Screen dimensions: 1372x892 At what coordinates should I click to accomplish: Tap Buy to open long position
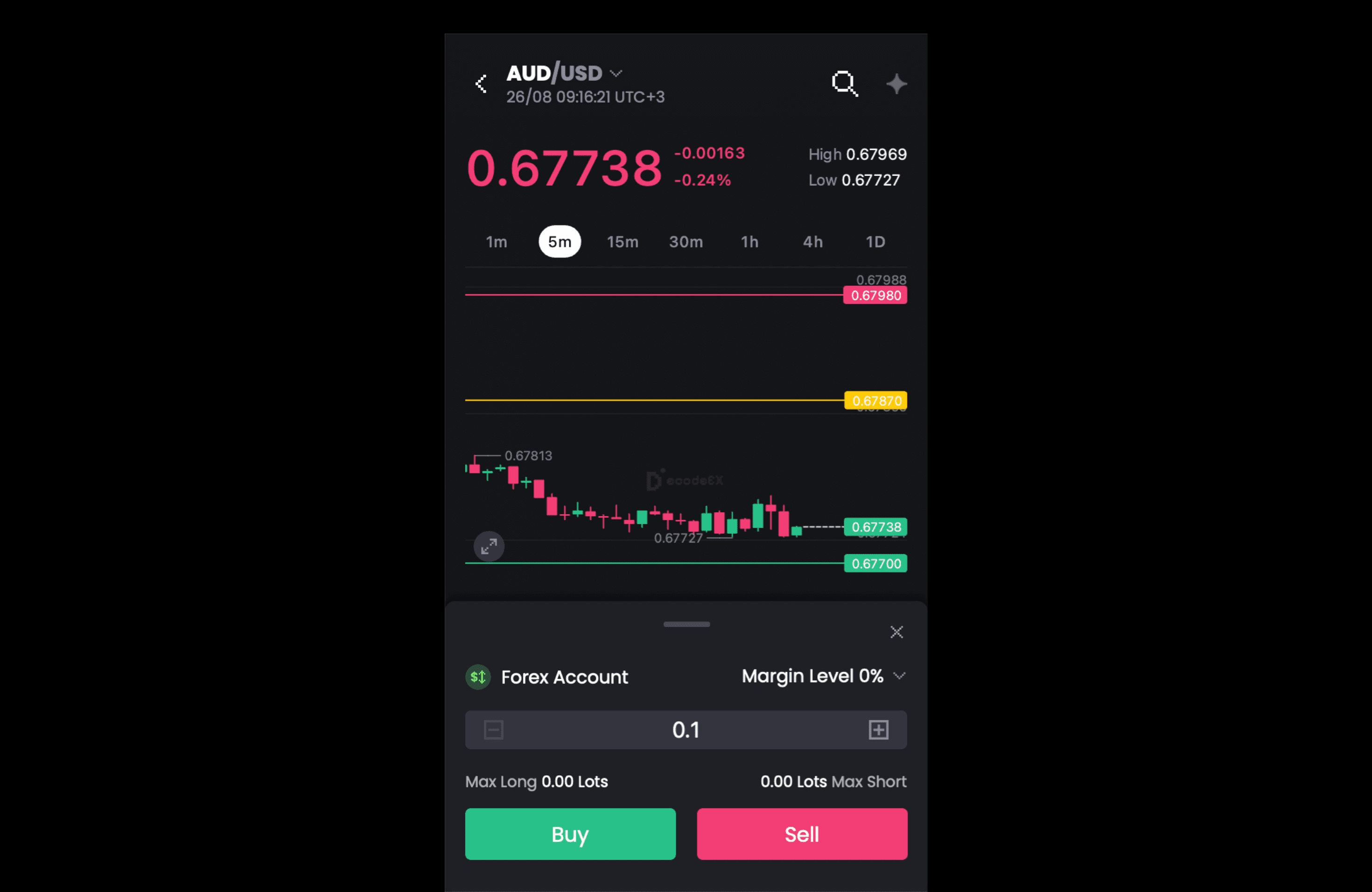(x=570, y=834)
